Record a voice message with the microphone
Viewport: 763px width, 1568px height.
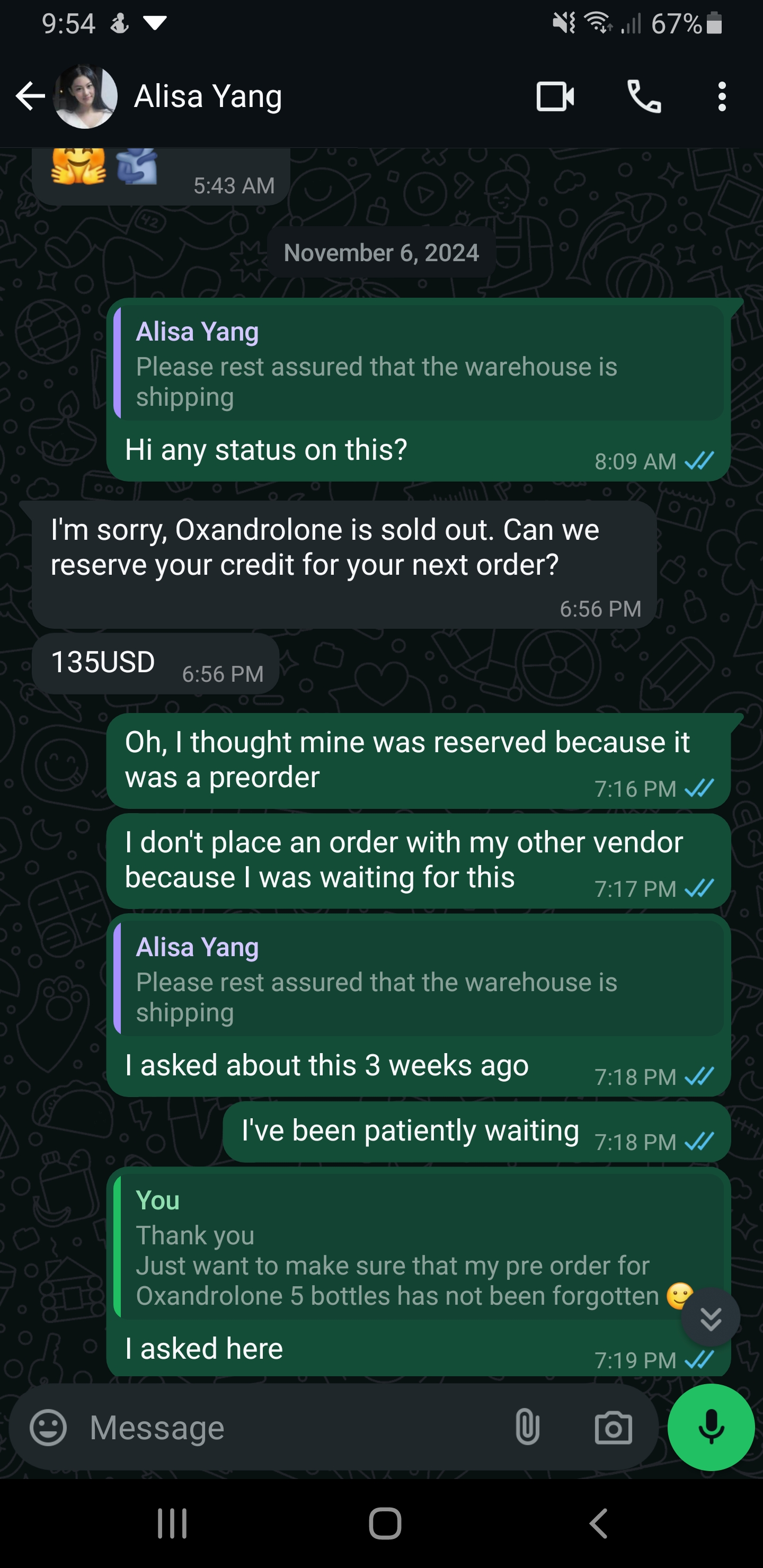tap(711, 1428)
